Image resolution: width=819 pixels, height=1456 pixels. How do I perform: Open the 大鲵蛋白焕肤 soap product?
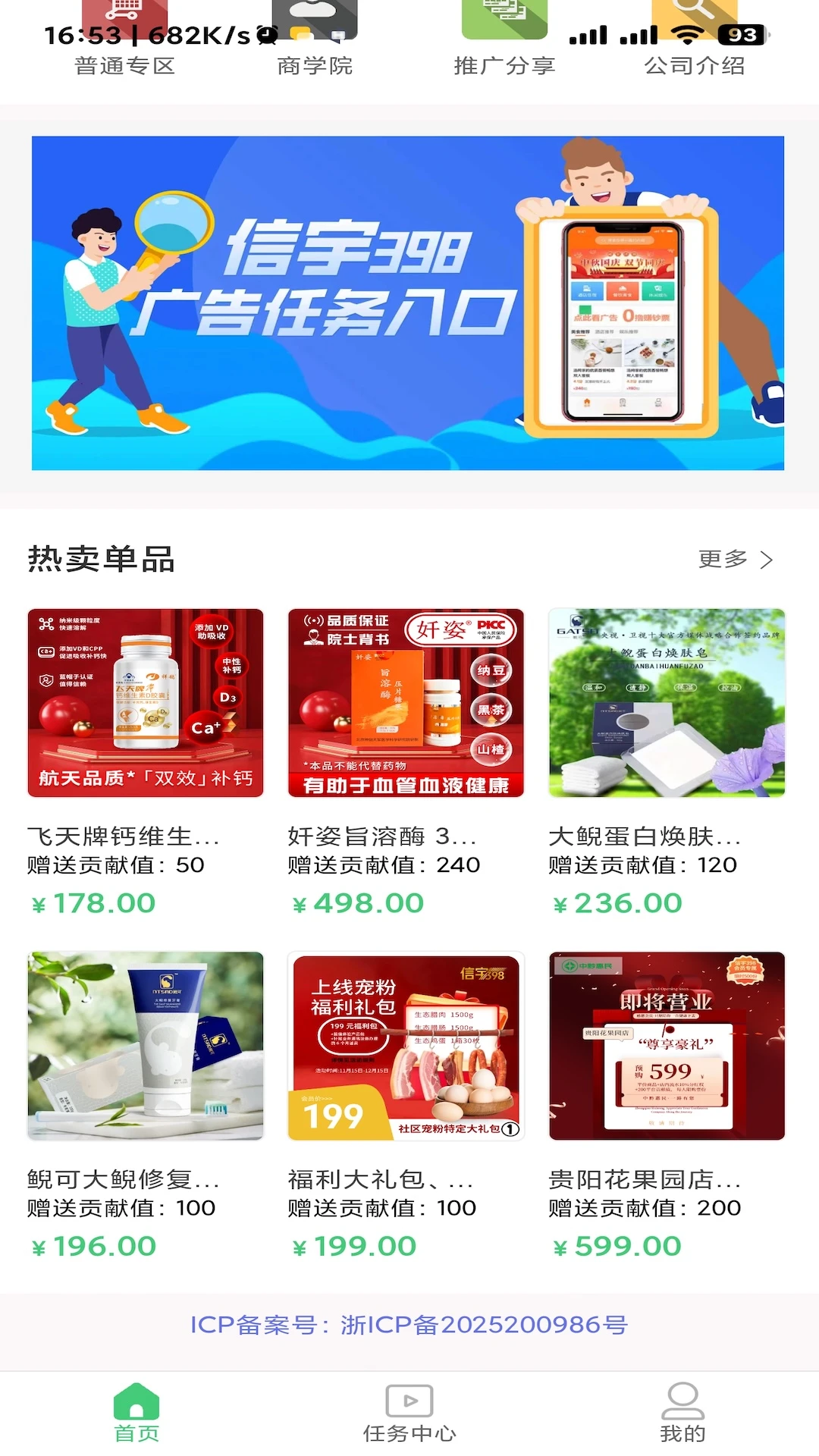[x=666, y=701]
